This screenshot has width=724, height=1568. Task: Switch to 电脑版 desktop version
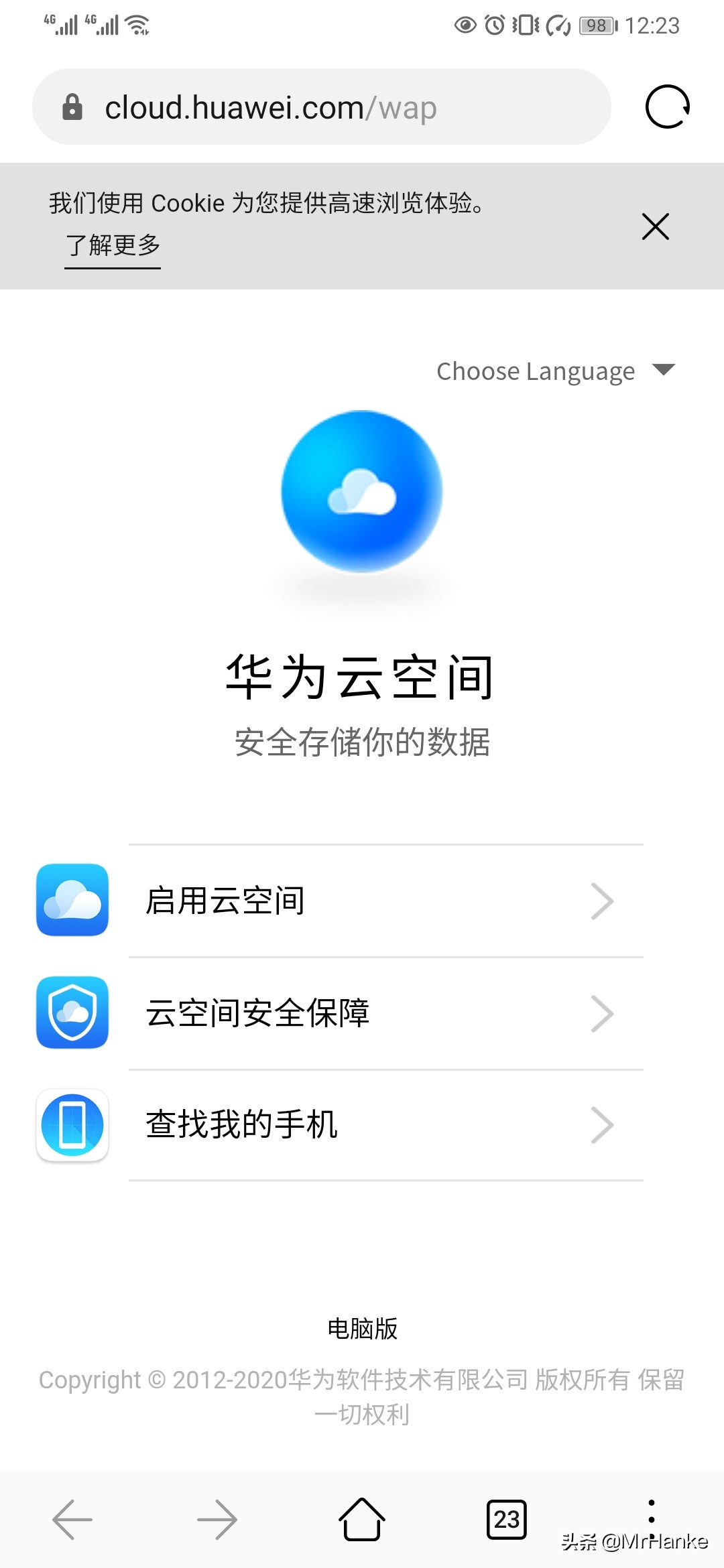(x=363, y=1327)
